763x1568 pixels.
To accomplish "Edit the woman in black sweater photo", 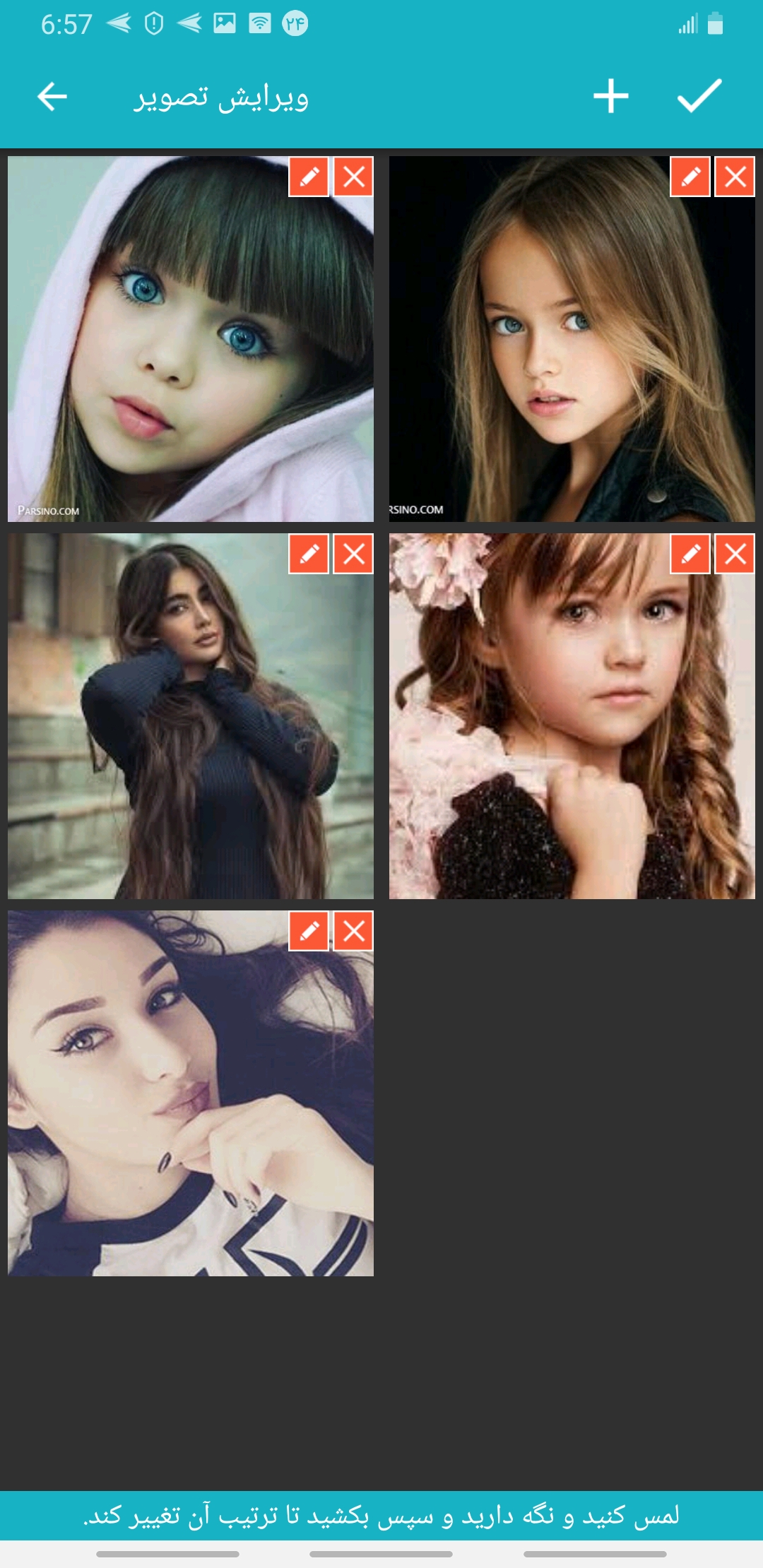I will tap(309, 554).
